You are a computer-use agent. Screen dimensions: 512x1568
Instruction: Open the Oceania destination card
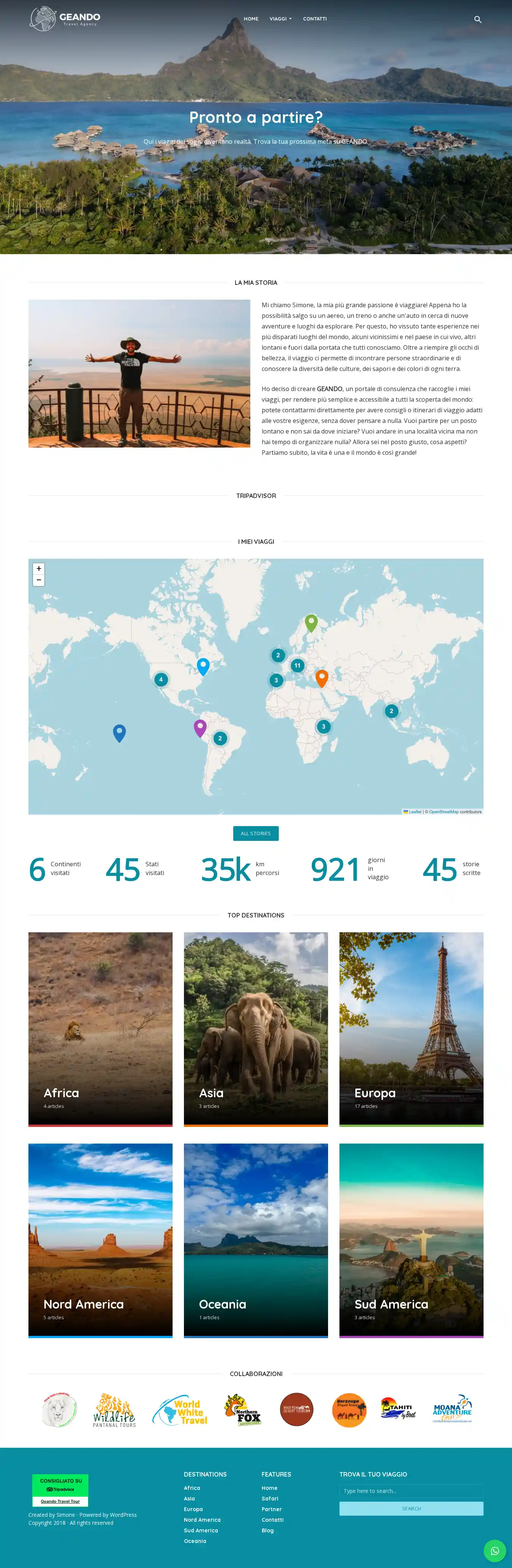256,1240
